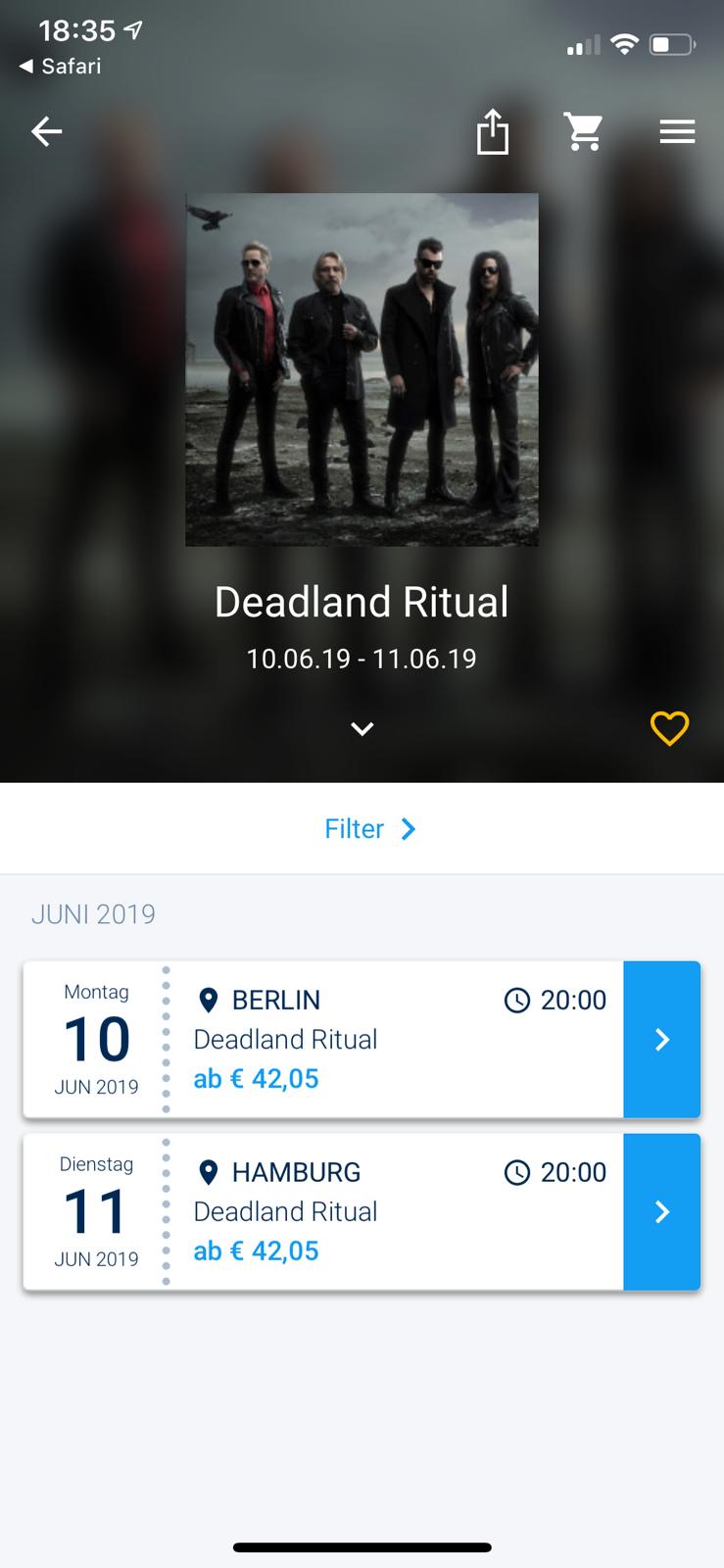
Task: Return to Safari from the status bar
Action: pos(61,66)
